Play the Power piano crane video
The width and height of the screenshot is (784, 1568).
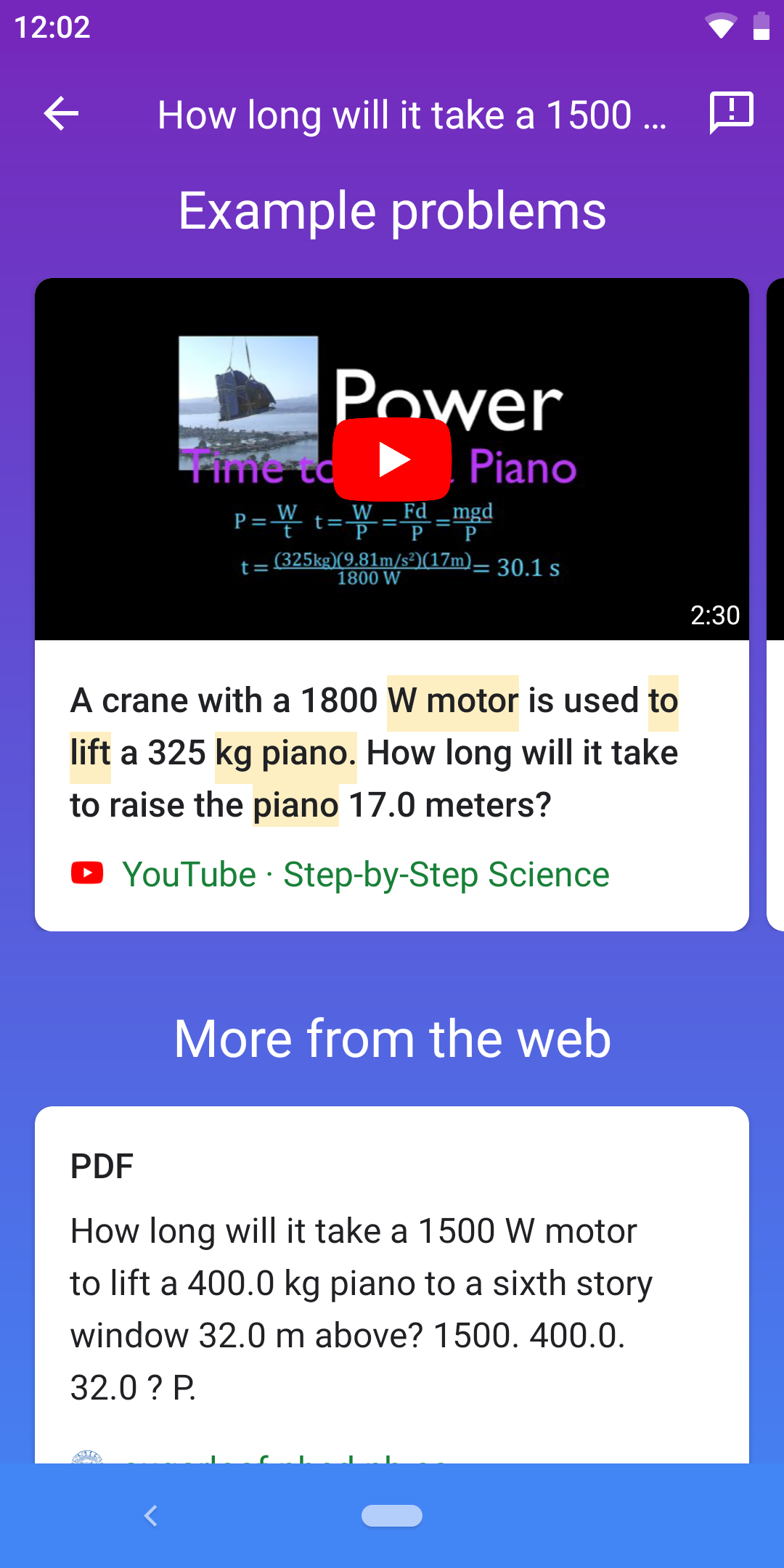coord(392,460)
